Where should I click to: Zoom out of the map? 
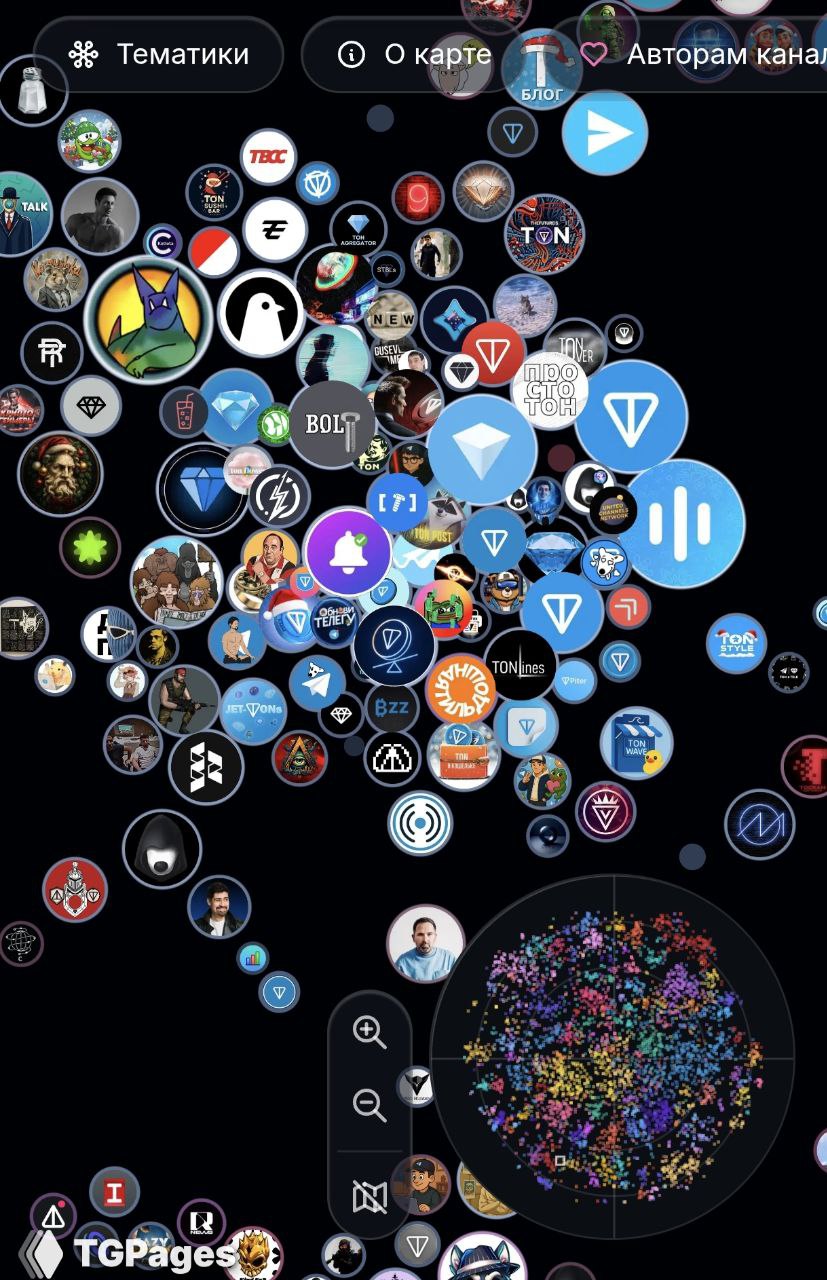[x=369, y=1105]
